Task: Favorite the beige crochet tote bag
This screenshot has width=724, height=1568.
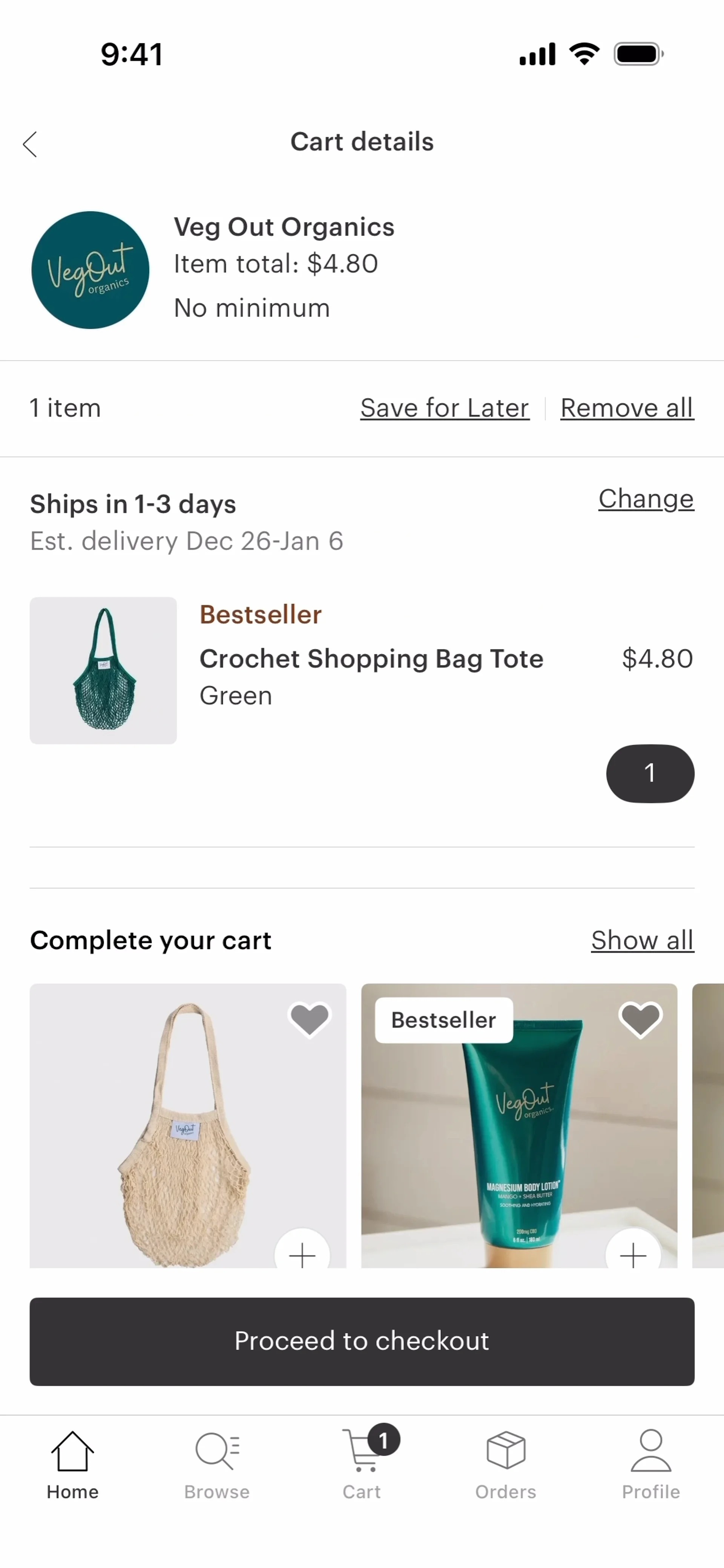Action: [309, 1019]
